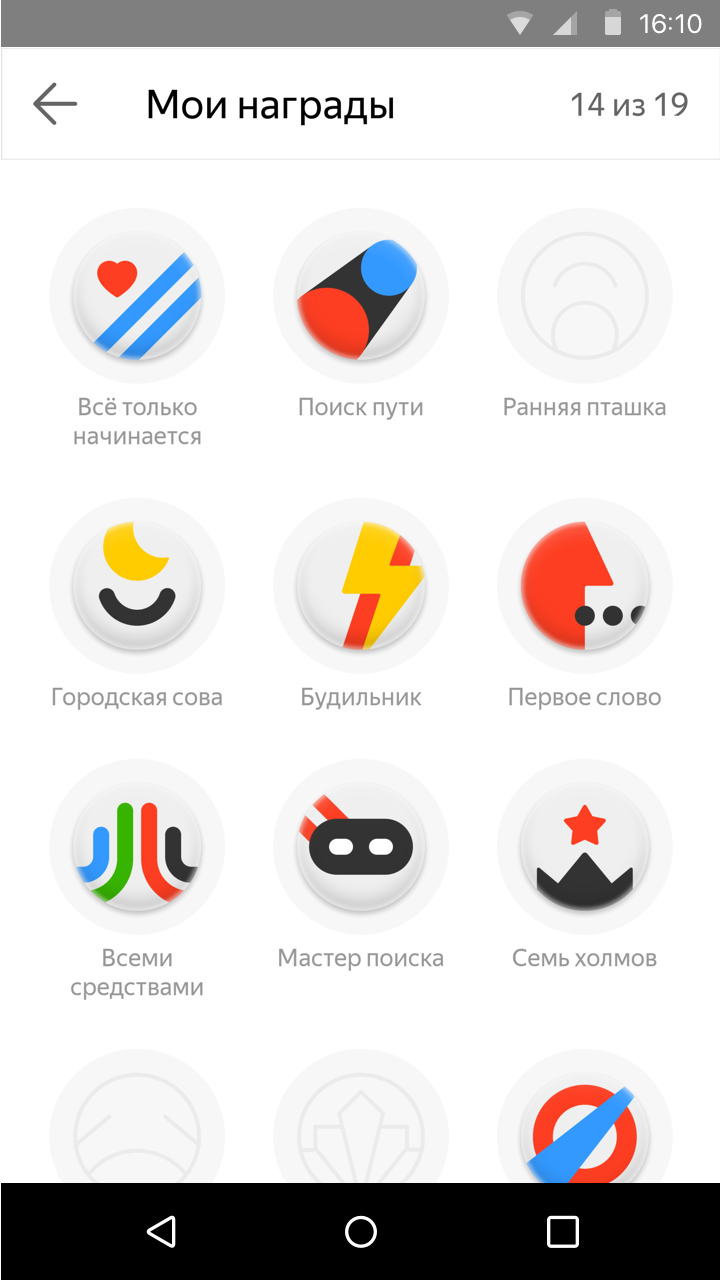Tap the system home button
This screenshot has height=1280, width=720.
click(x=360, y=1231)
